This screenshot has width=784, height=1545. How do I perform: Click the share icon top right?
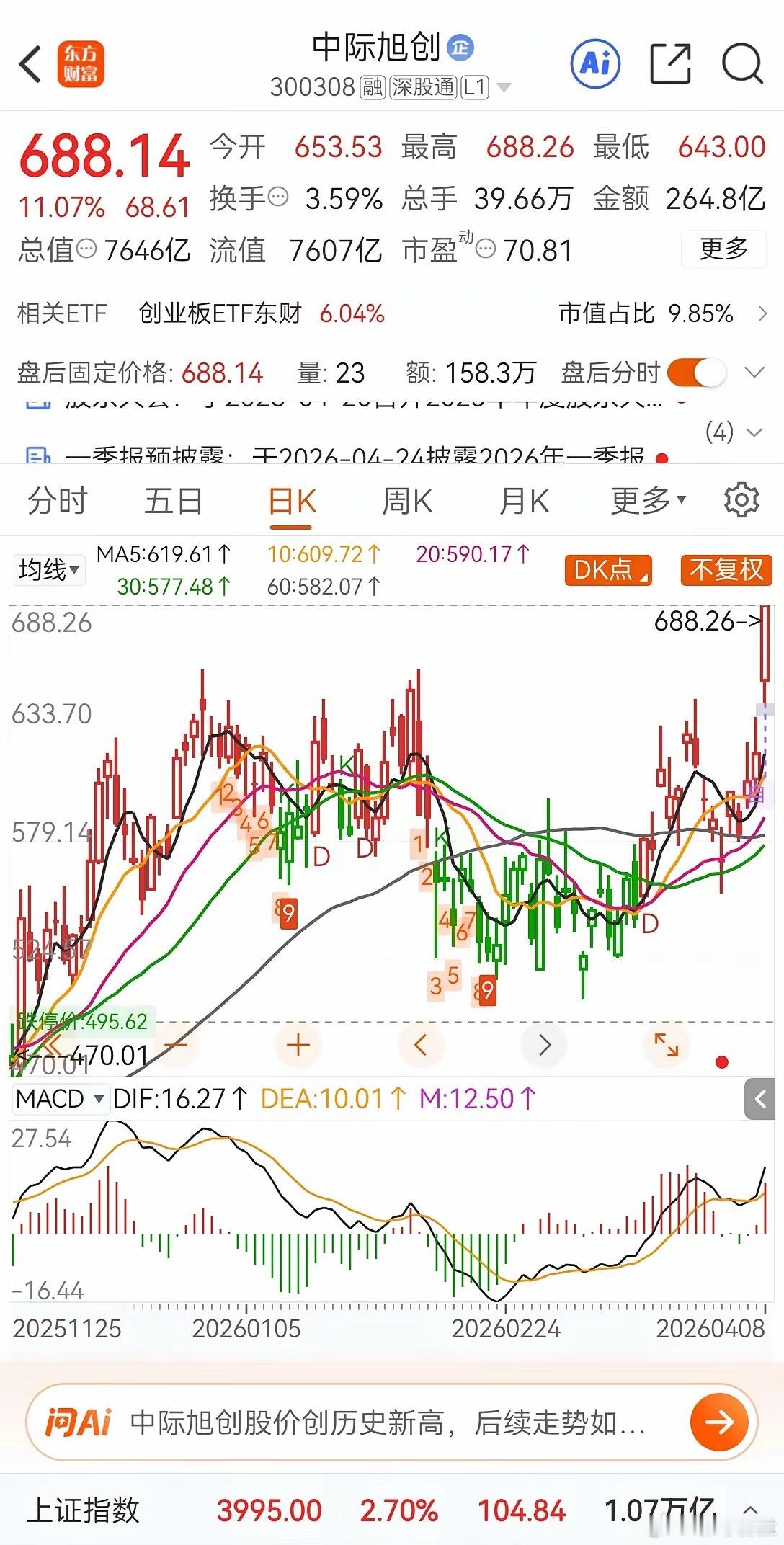pyautogui.click(x=669, y=64)
